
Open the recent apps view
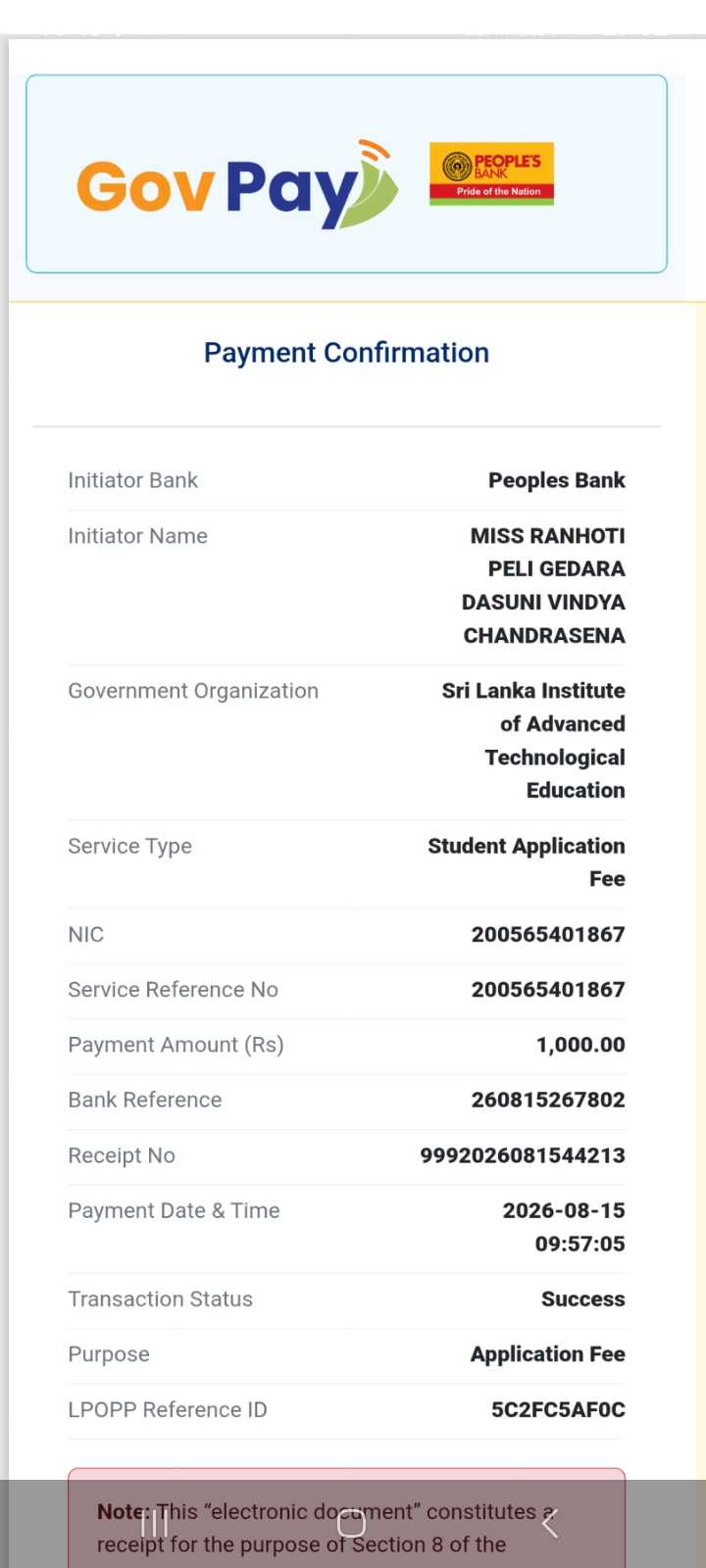pos(154,1523)
